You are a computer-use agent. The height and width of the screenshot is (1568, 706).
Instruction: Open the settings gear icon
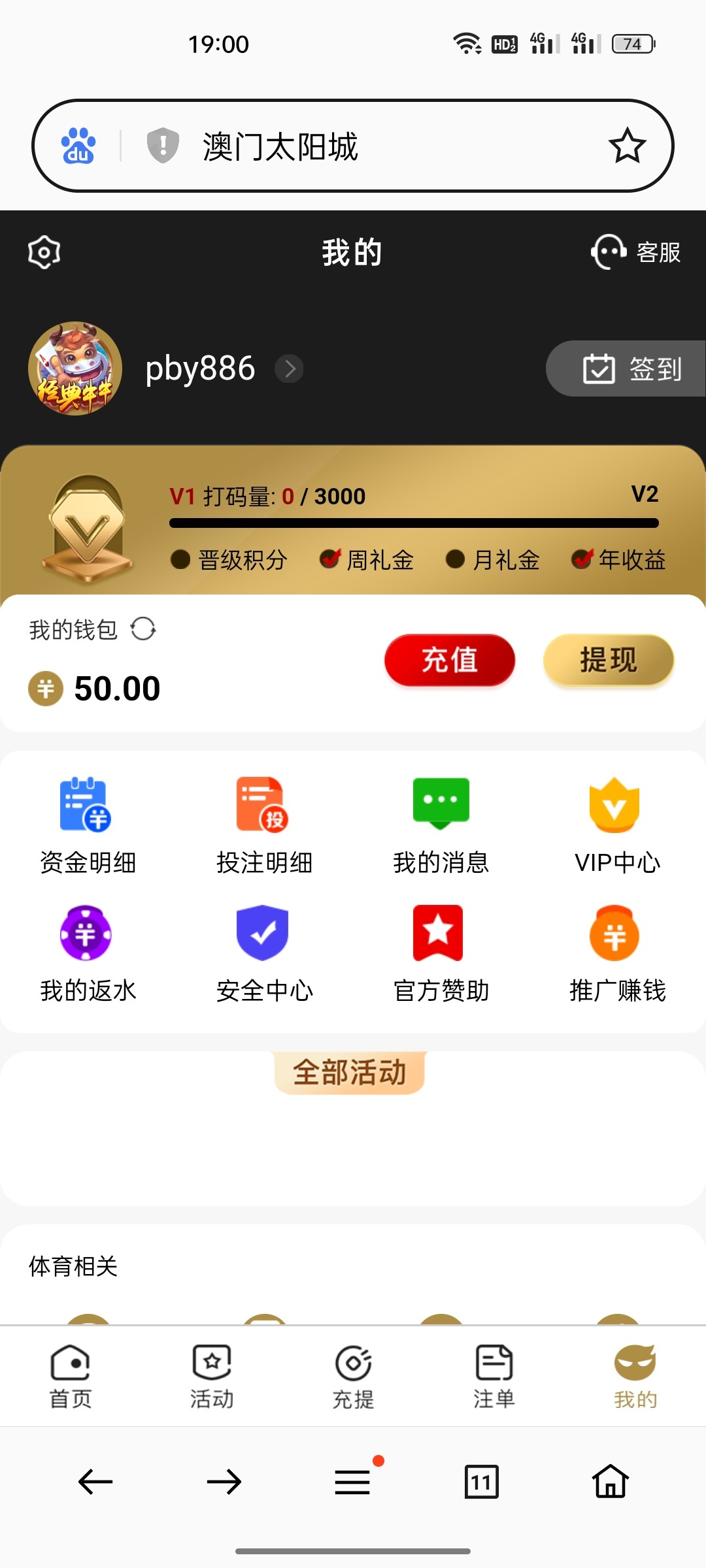click(43, 252)
